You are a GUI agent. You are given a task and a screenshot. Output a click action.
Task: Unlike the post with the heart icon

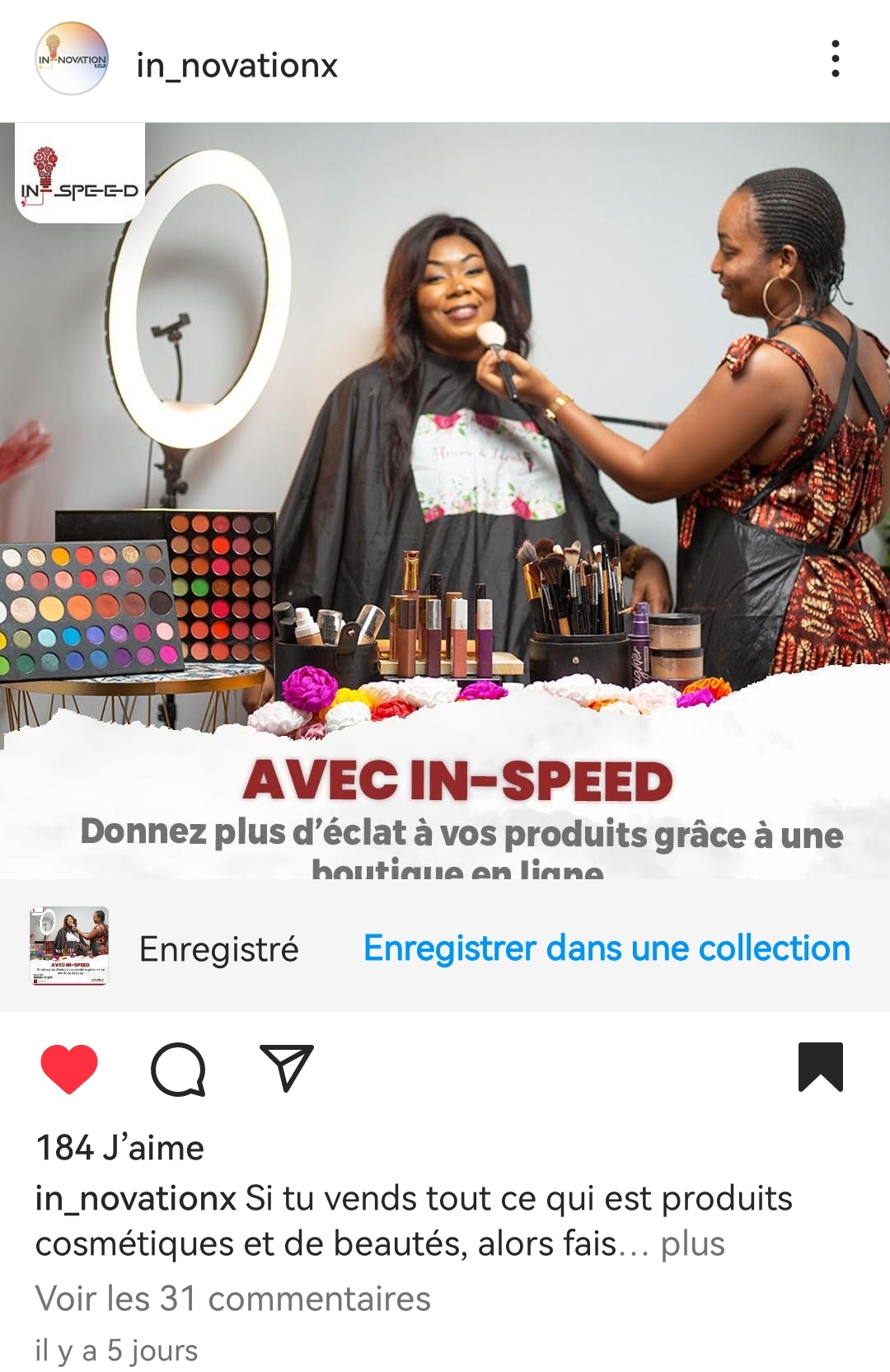(69, 1069)
